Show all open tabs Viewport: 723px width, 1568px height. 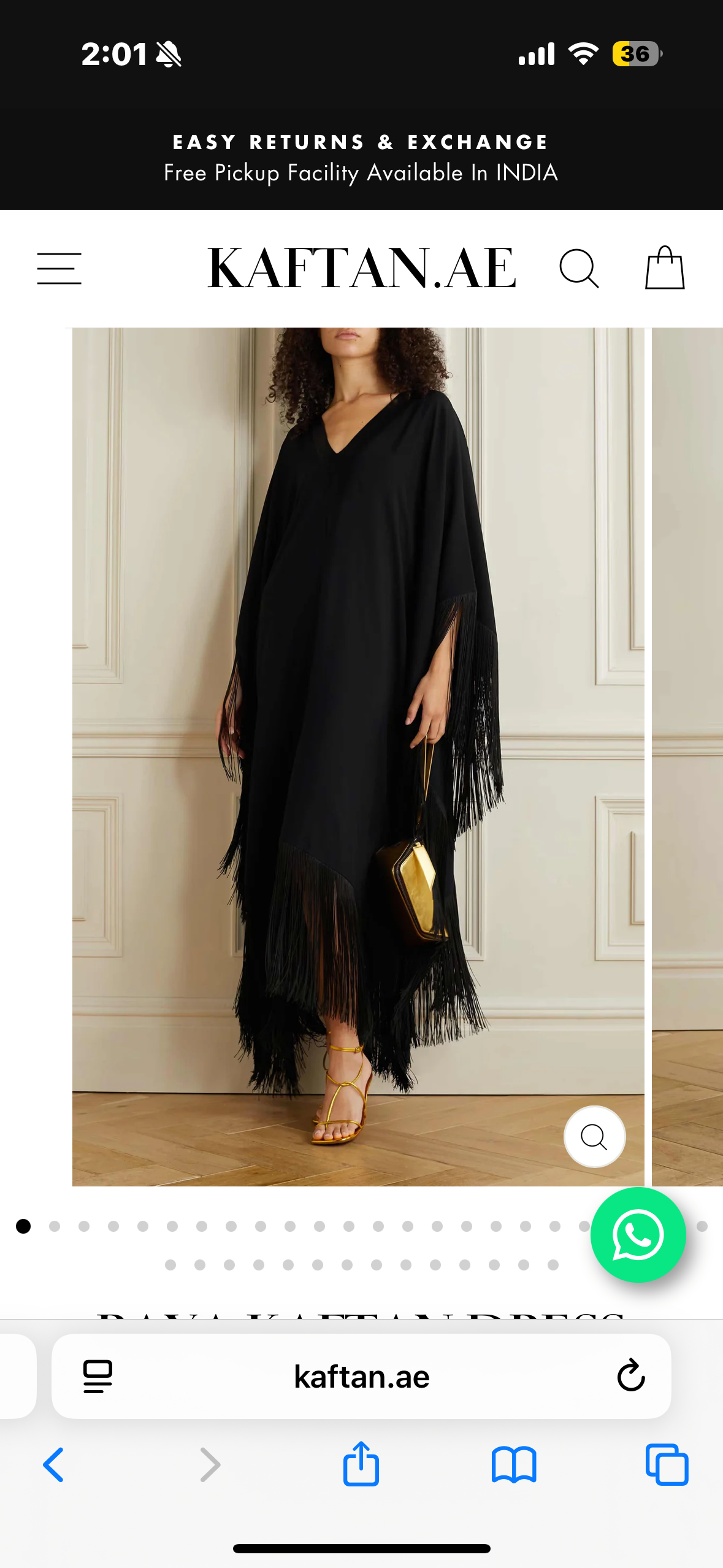(667, 1465)
